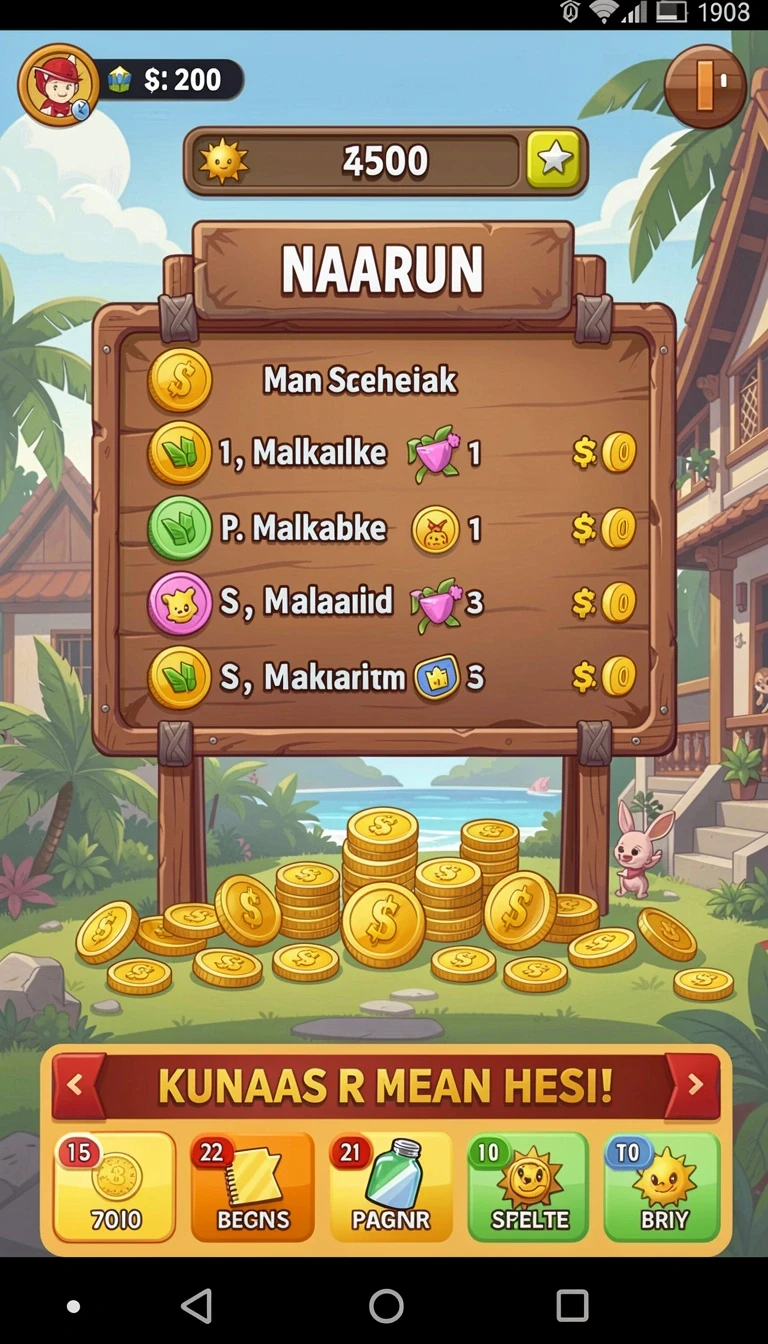
Task: Tap the yellow star button beside 4500
Action: [x=554, y=160]
